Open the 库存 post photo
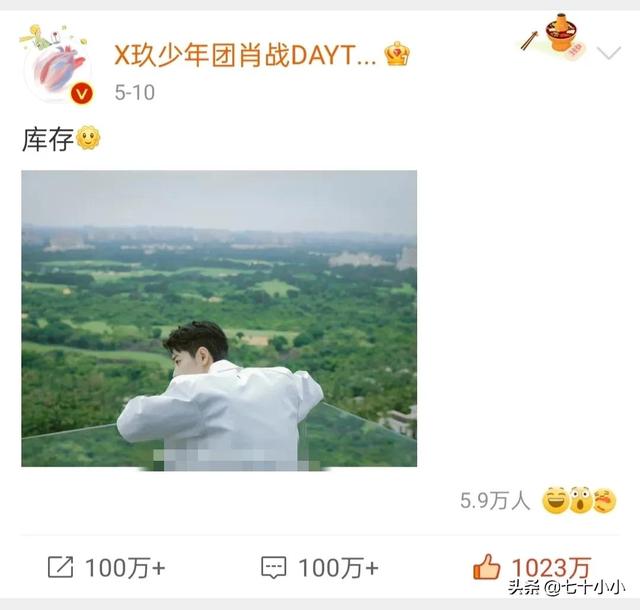This screenshot has height=610, width=640. point(219,318)
